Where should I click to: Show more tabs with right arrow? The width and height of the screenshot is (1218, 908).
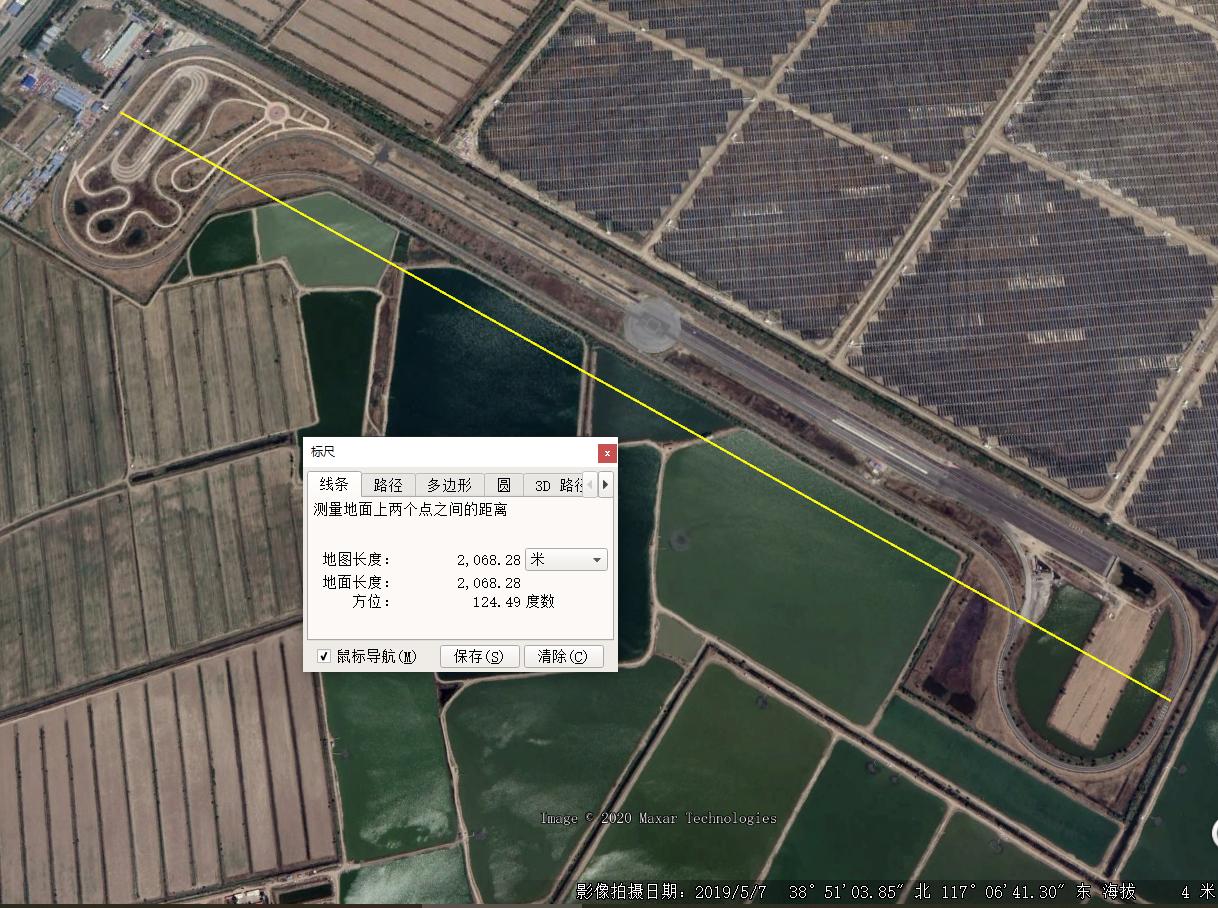pos(605,485)
